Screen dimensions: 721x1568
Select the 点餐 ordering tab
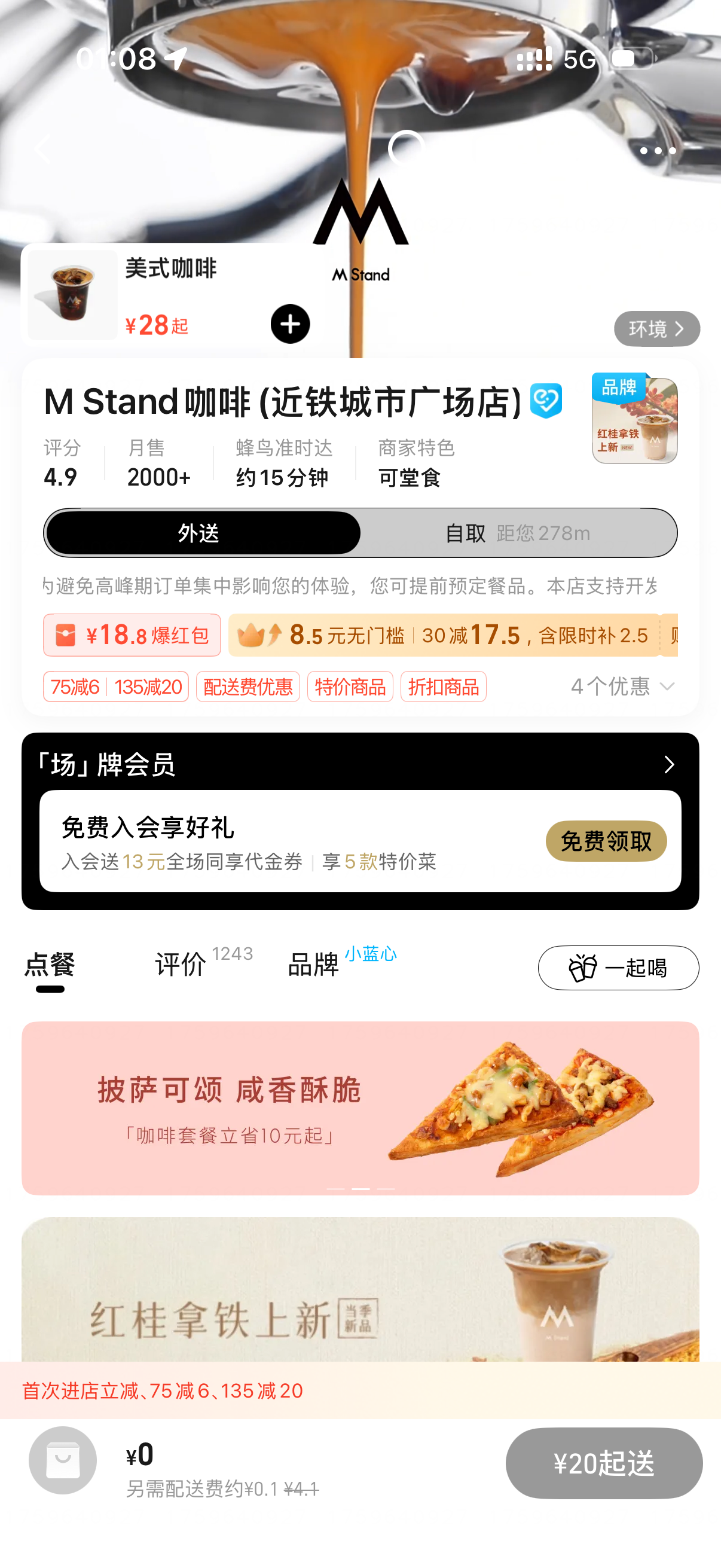coord(50,965)
